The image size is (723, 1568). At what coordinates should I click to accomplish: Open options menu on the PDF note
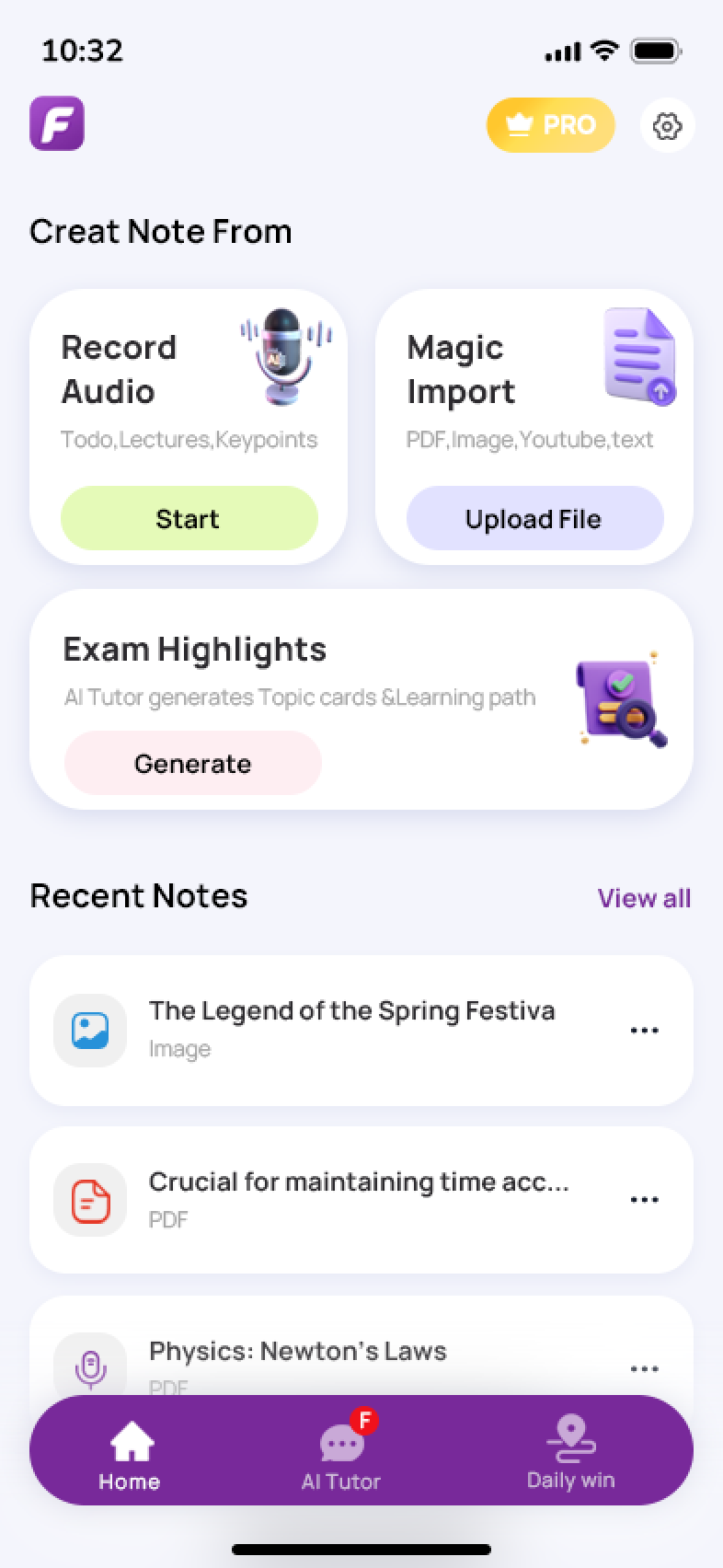click(644, 1200)
